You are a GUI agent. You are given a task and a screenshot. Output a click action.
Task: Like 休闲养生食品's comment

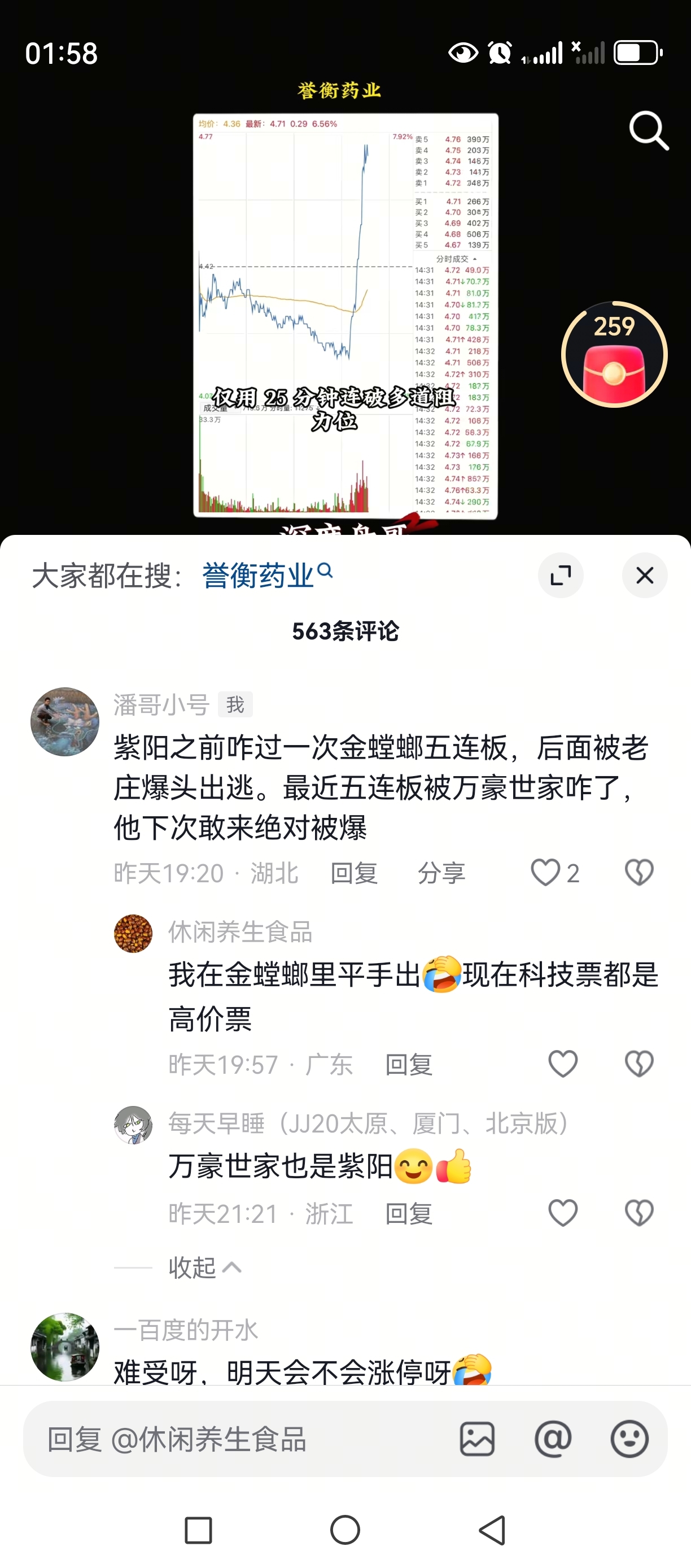pyautogui.click(x=563, y=1064)
